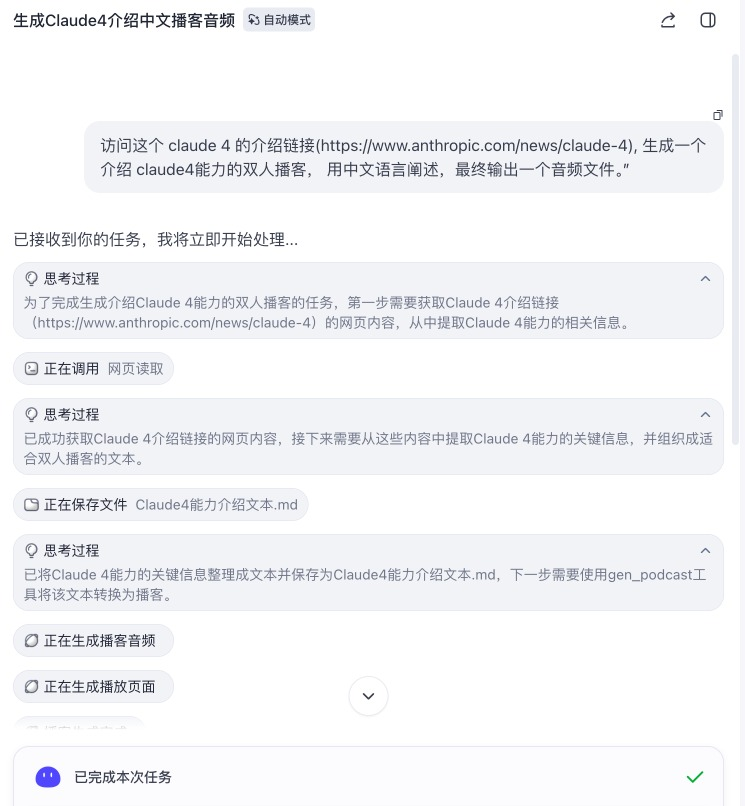Image resolution: width=745 pixels, height=806 pixels.
Task: Collapse the first 思考过程 section
Action: click(705, 279)
